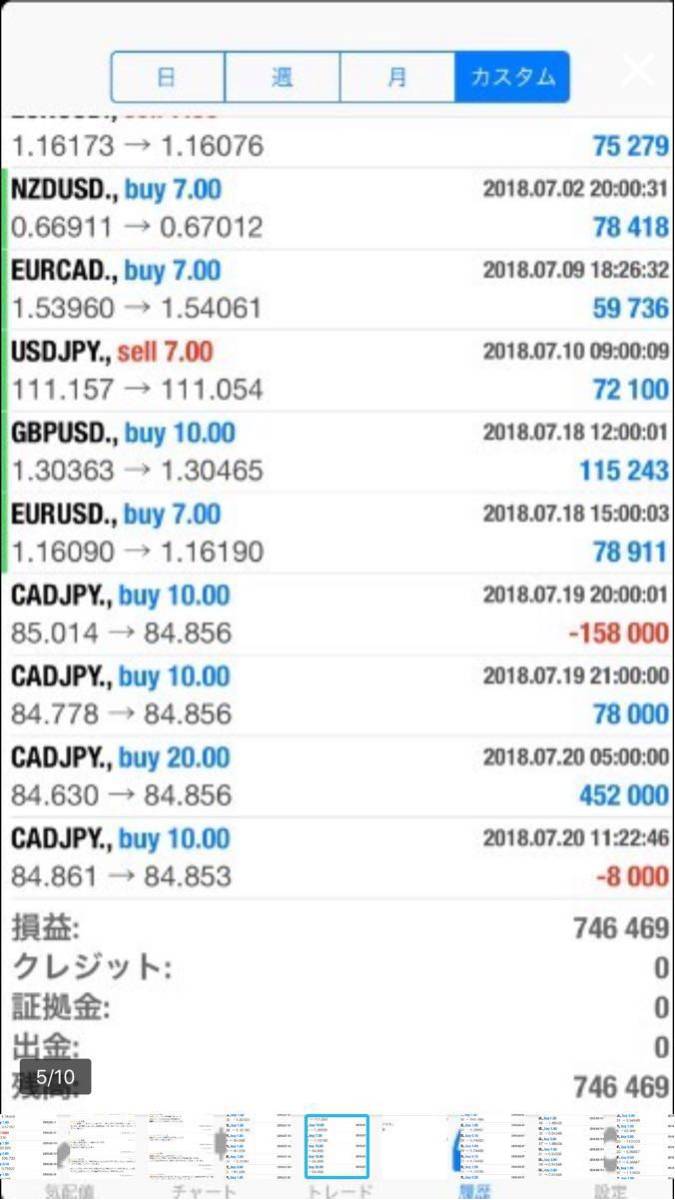Select the highlighted thumbnail in the strip

337,1146
